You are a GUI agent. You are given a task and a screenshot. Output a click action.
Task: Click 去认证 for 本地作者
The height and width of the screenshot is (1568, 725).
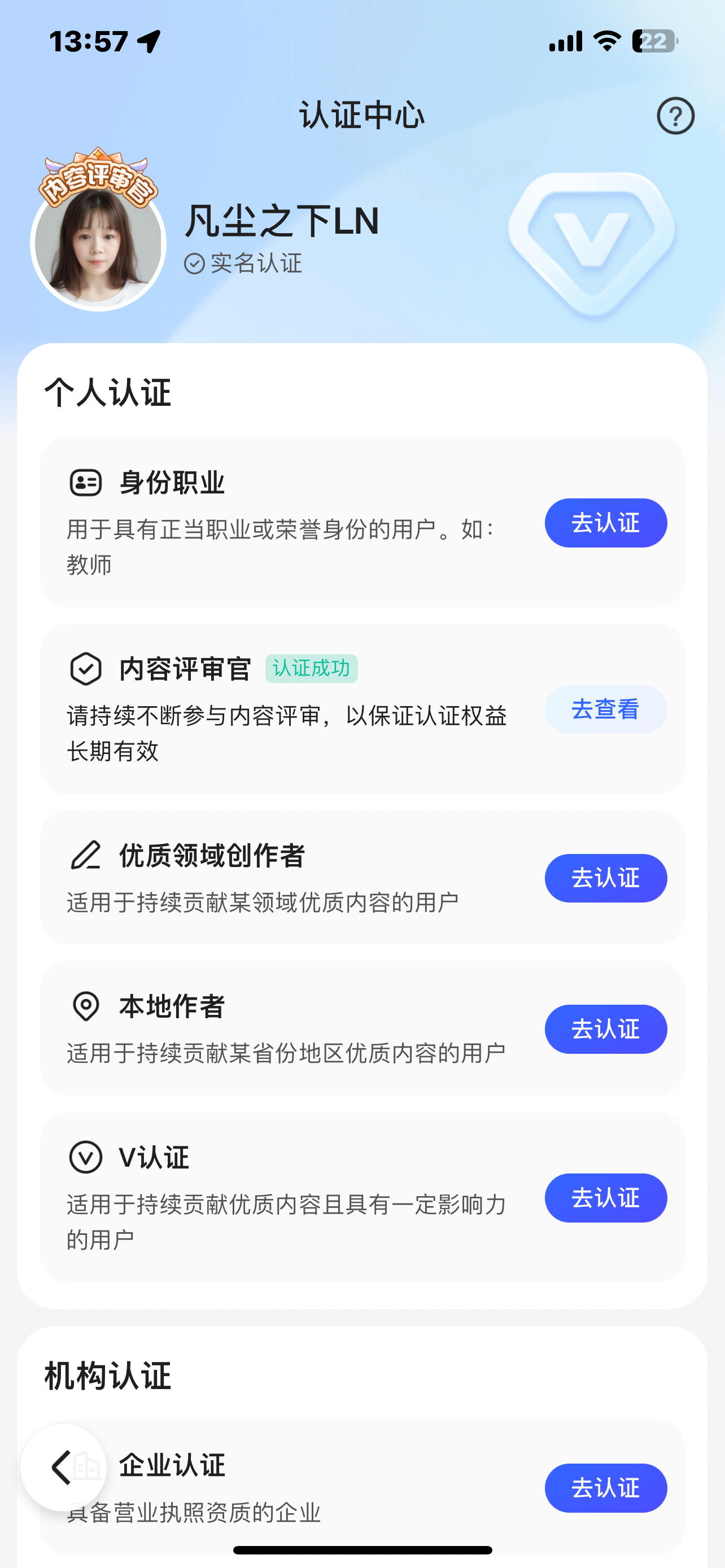click(x=605, y=1030)
